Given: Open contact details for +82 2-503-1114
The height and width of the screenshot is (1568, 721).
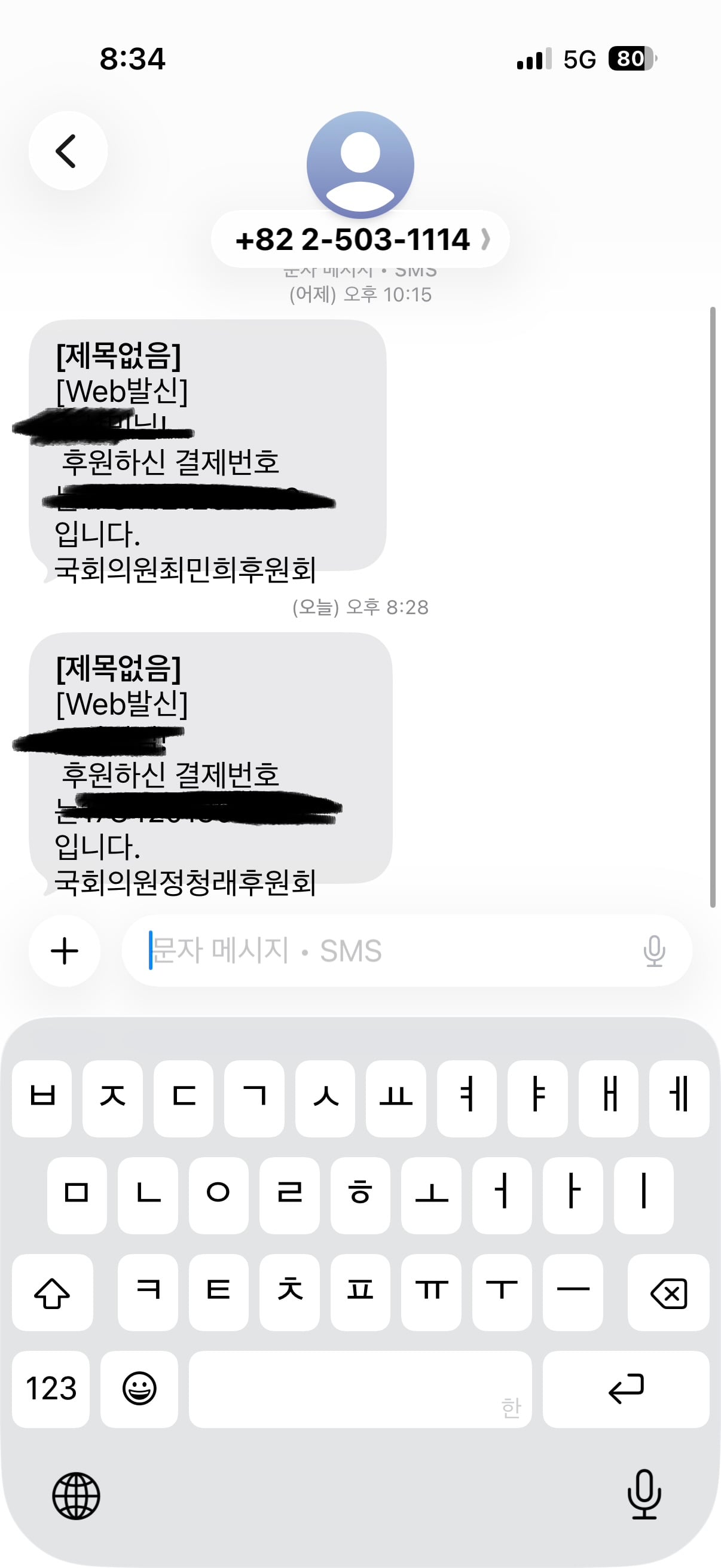Looking at the screenshot, I should tap(360, 239).
